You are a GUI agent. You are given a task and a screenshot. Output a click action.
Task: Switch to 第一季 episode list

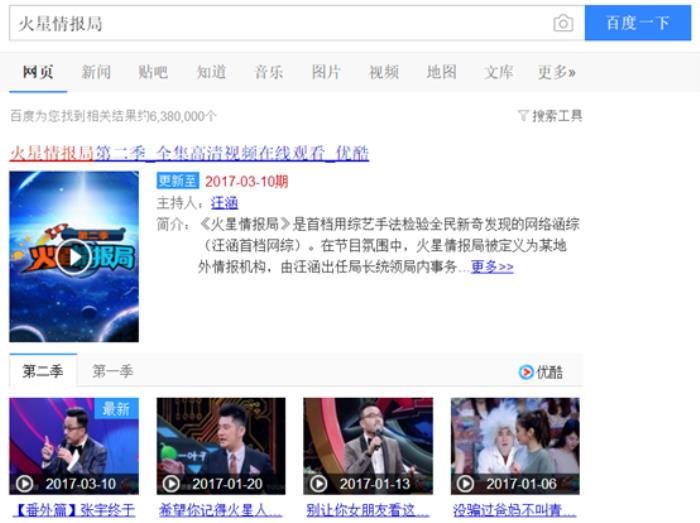pyautogui.click(x=112, y=372)
